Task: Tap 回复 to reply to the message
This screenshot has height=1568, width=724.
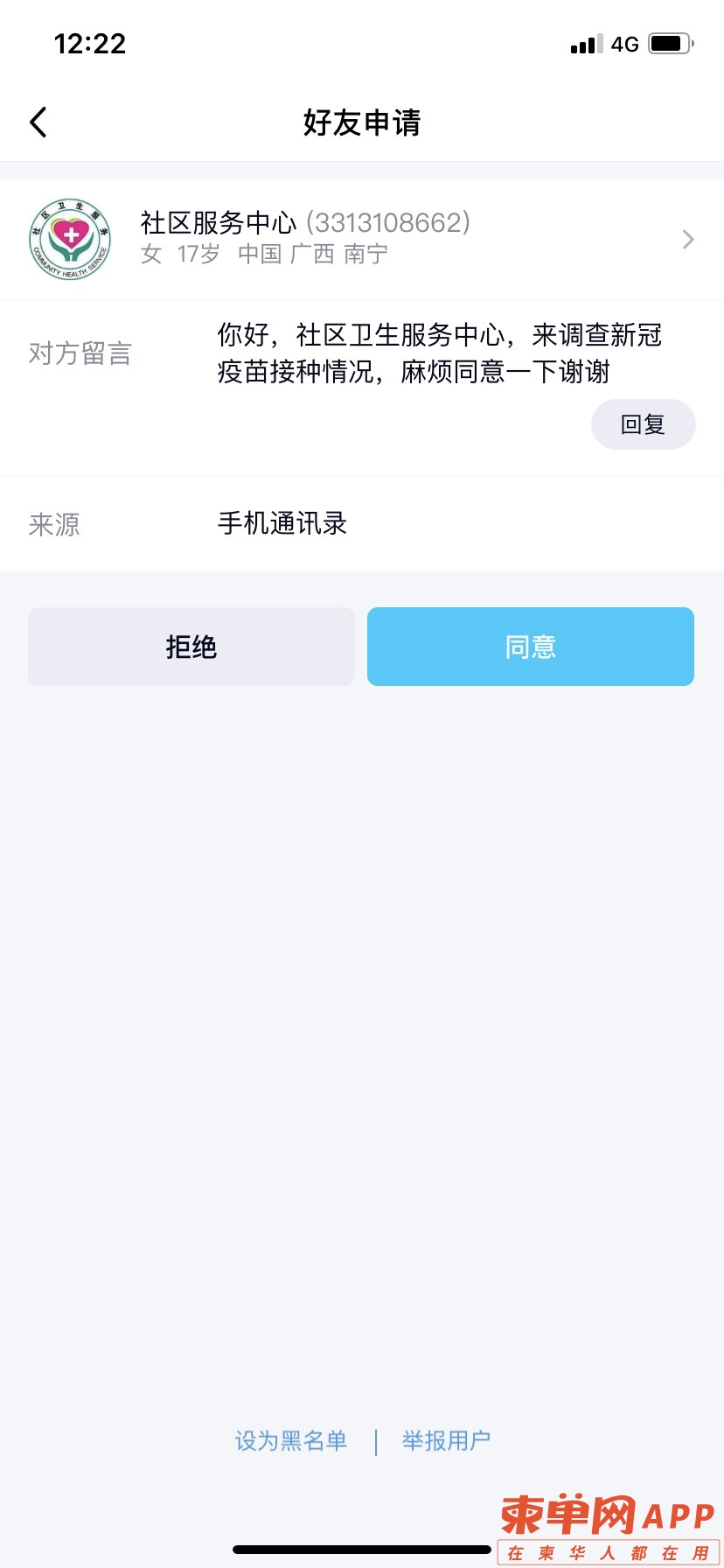Action: point(643,424)
